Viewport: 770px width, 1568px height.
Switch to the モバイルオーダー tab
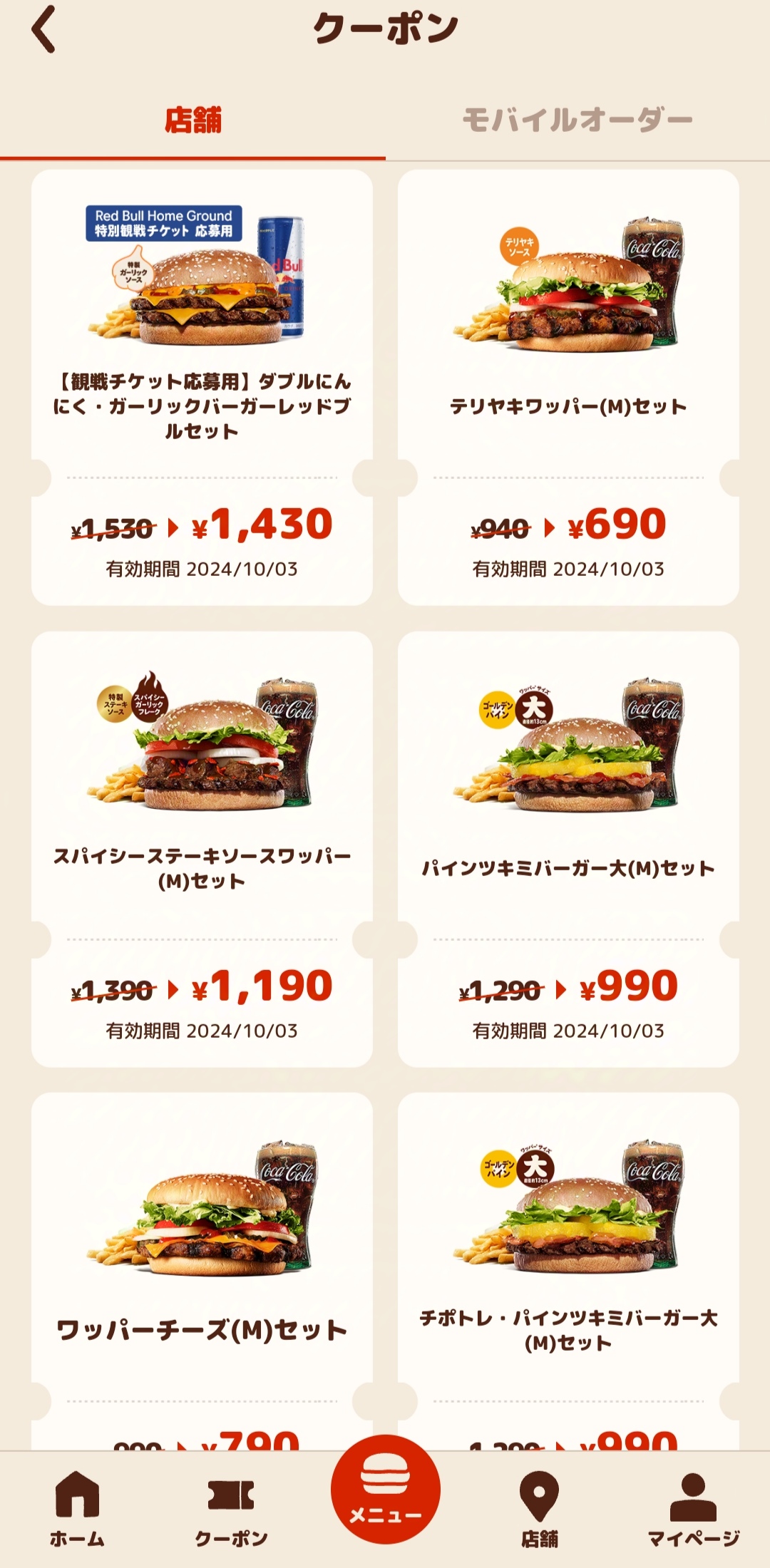click(577, 120)
